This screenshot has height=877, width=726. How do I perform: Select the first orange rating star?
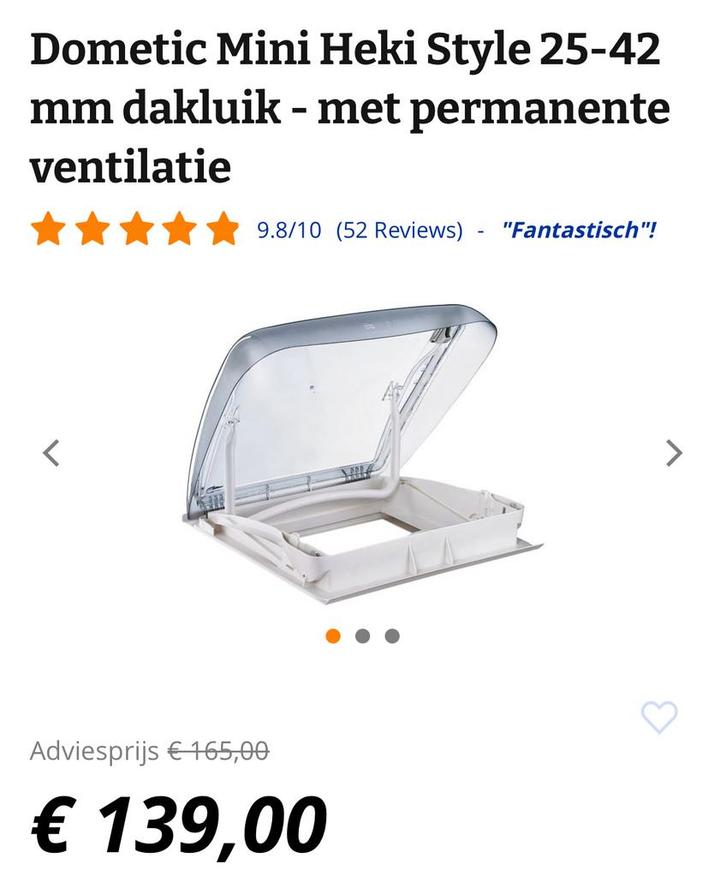point(49,231)
